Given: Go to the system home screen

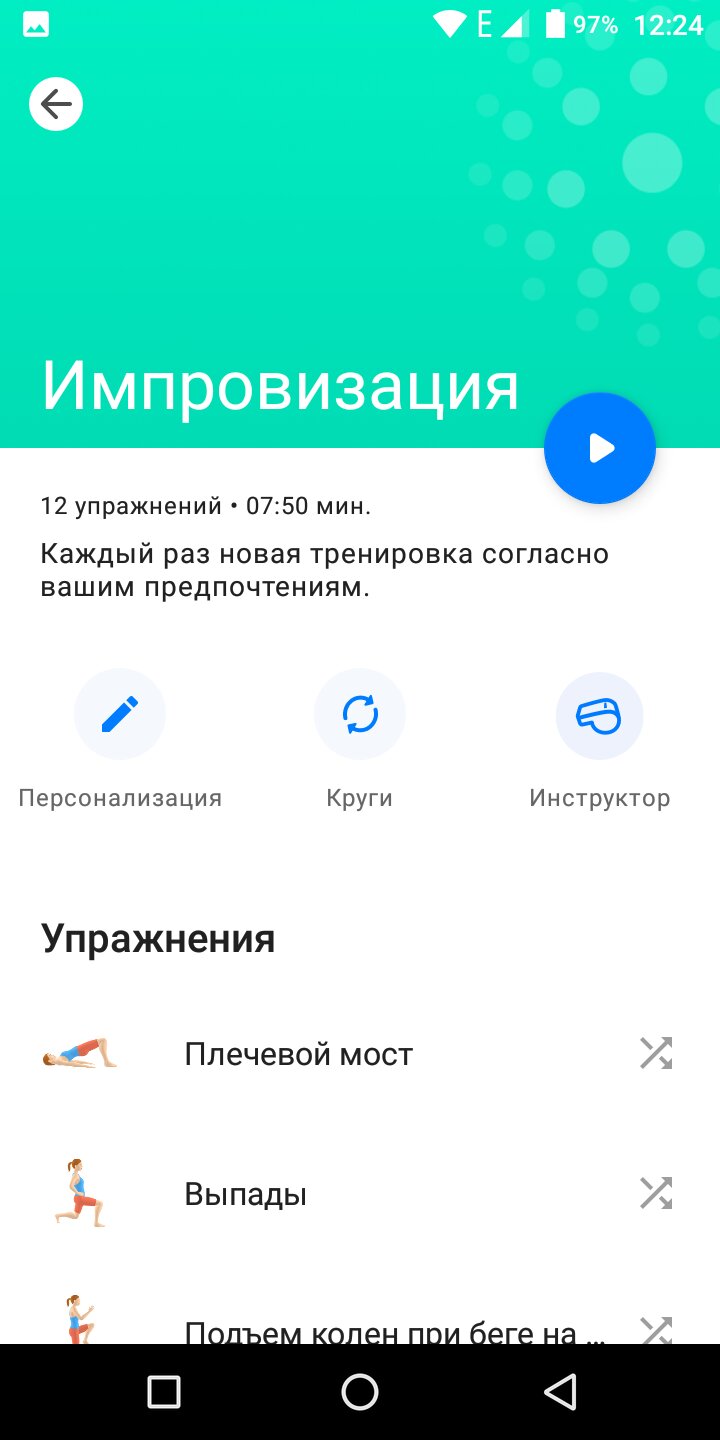Looking at the screenshot, I should pos(360,1391).
